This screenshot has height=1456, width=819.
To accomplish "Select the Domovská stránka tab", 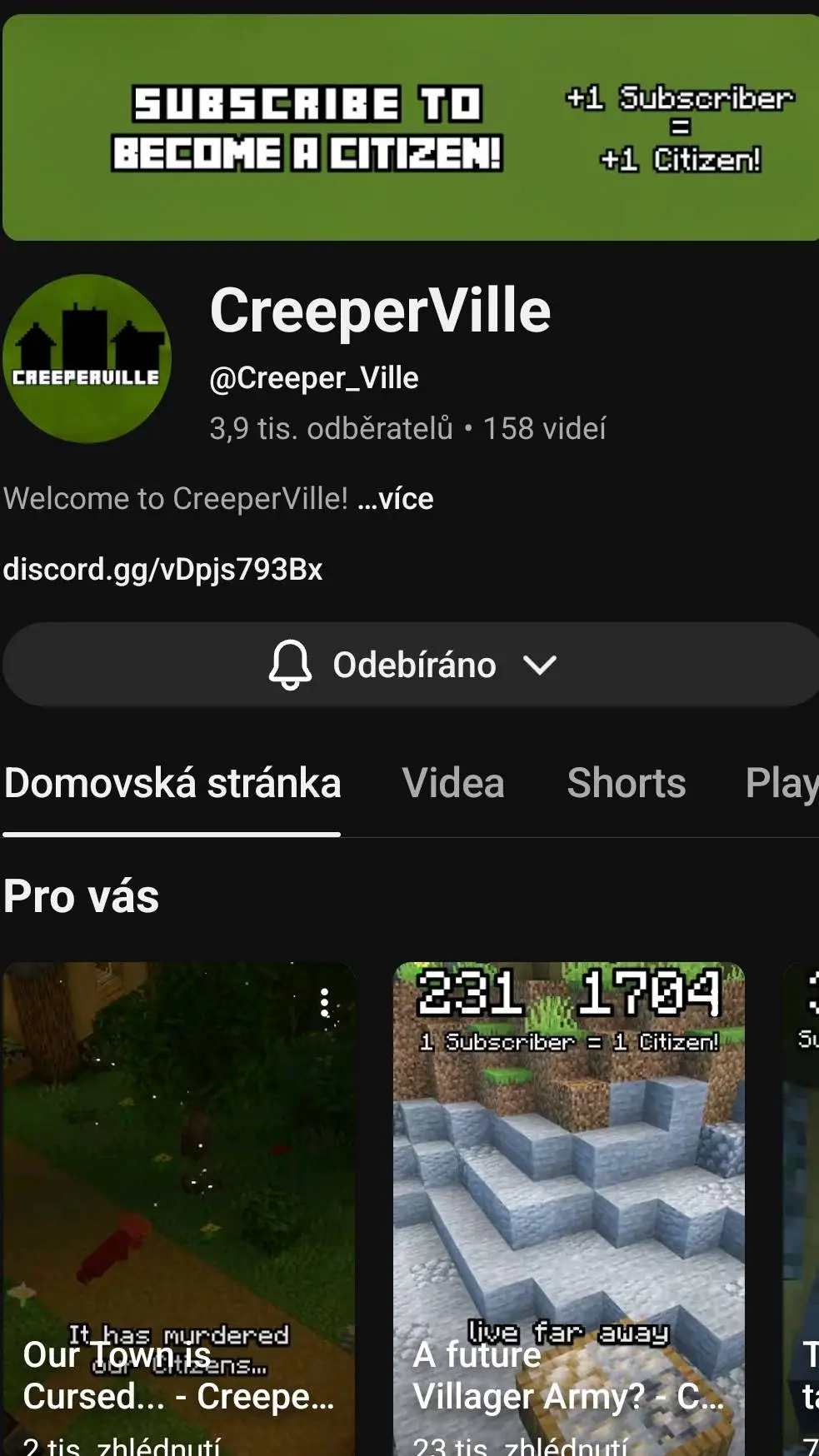I will coord(172,783).
